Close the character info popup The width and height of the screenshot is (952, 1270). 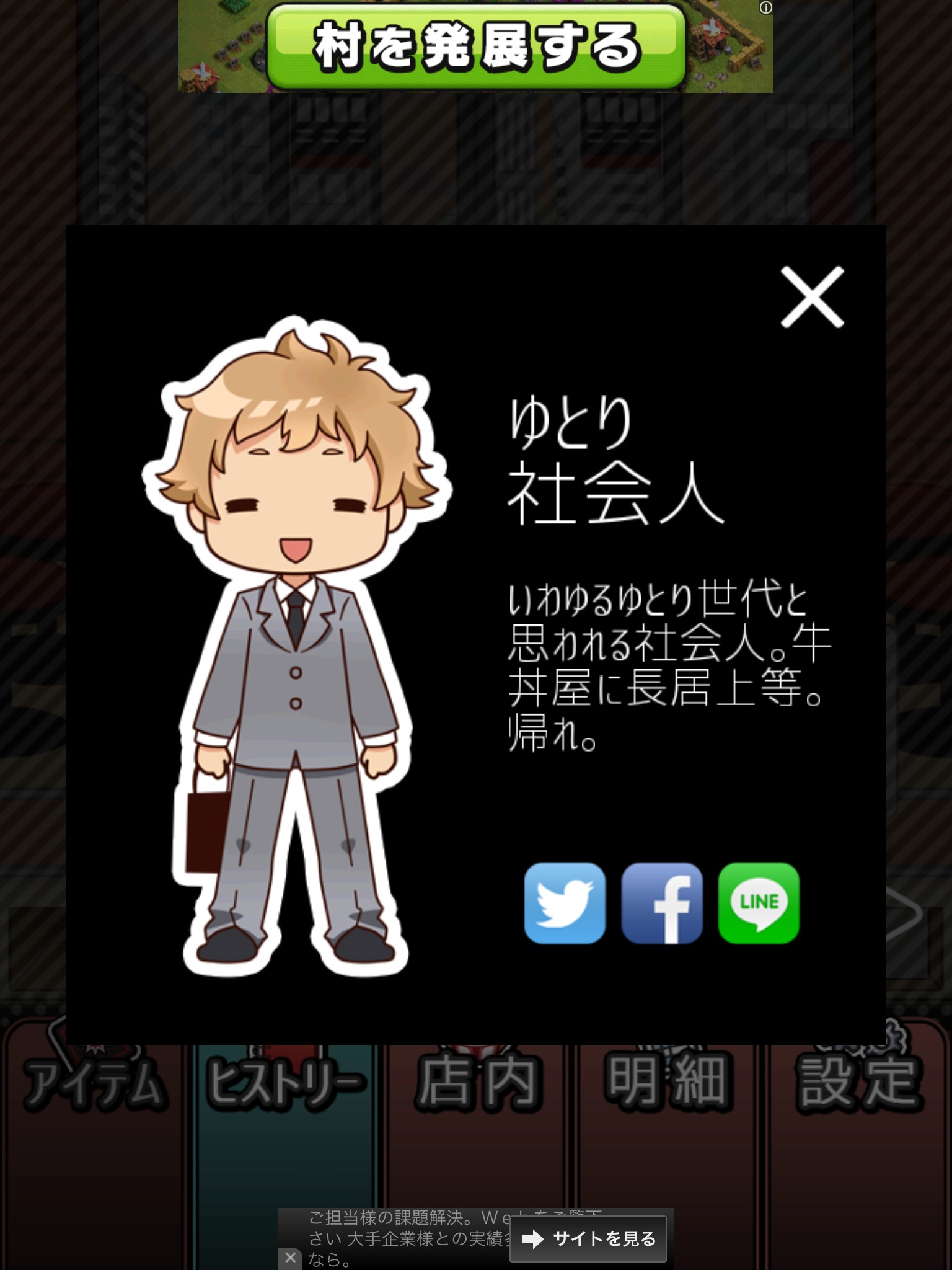[x=812, y=297]
